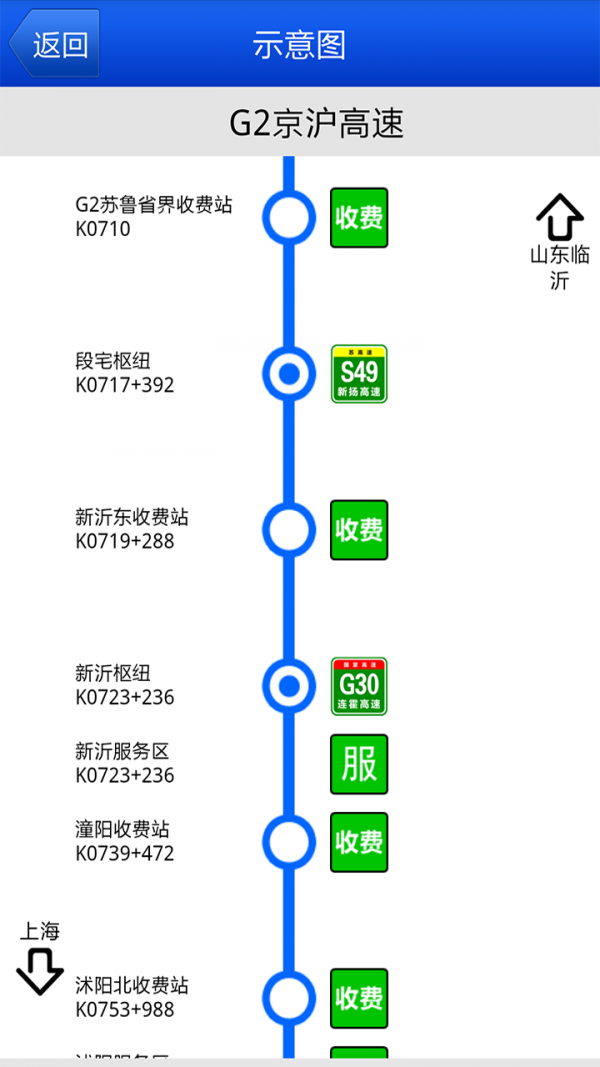
Task: Select the 新沂枢纽 interchange node
Action: point(289,686)
